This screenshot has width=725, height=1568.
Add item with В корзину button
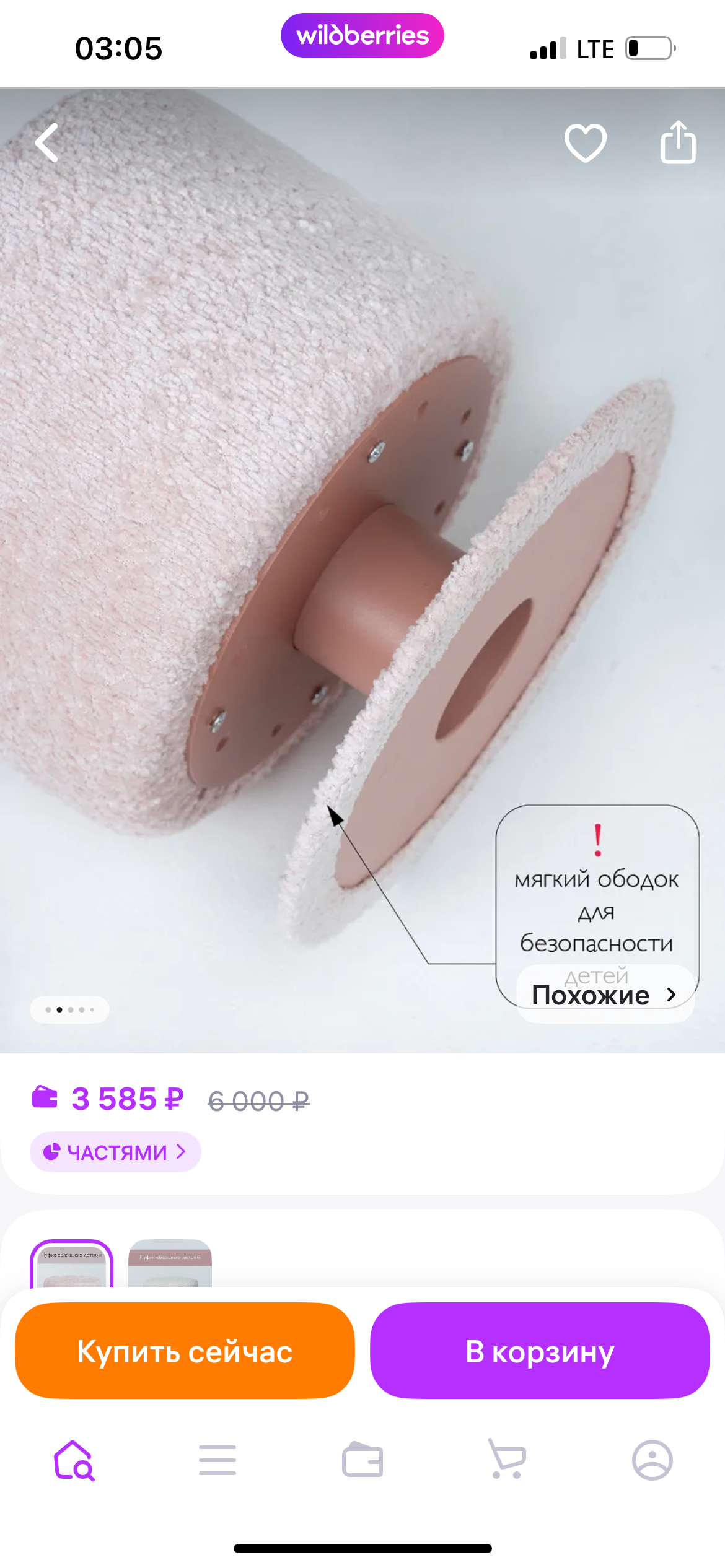point(540,1351)
